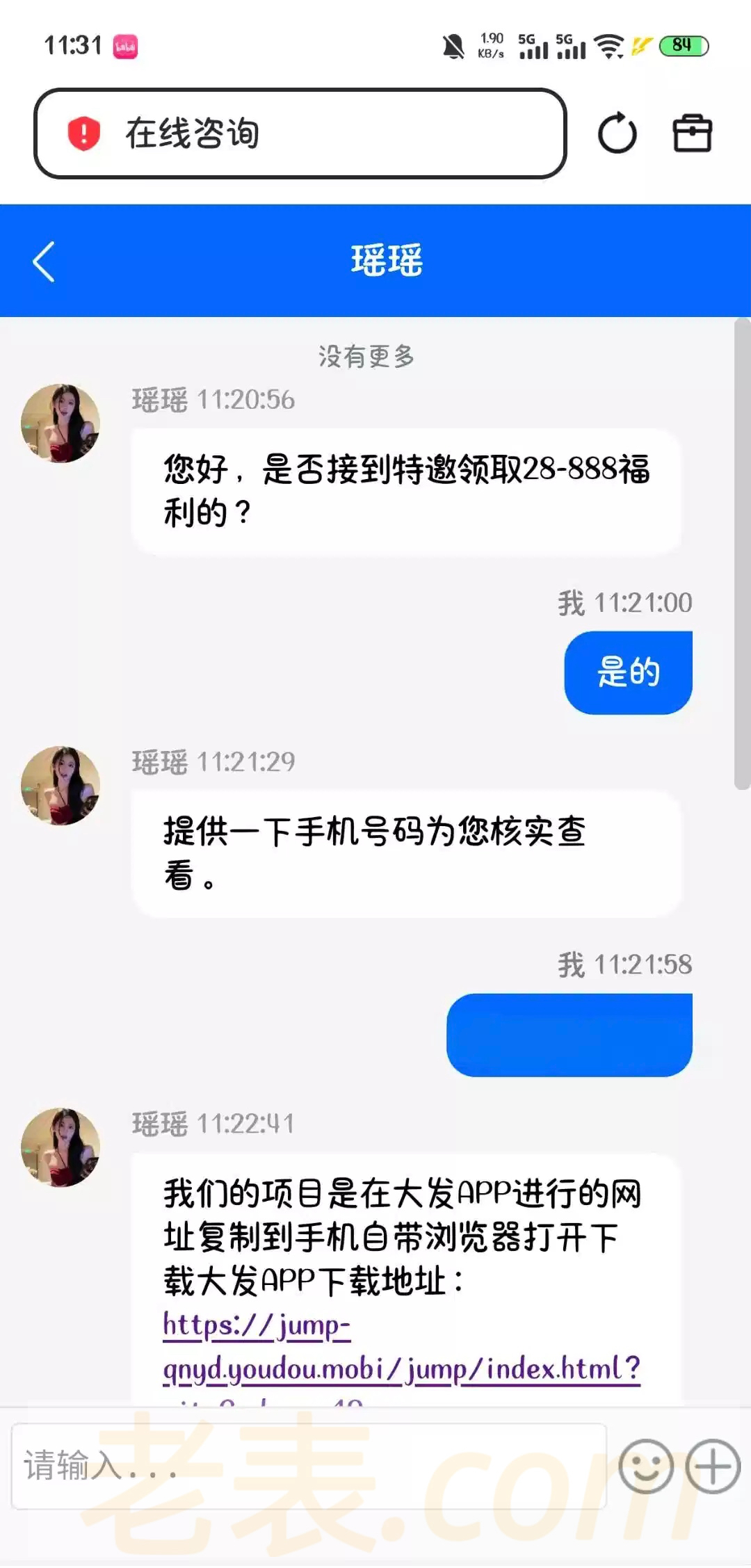
Task: Open the briefcase toolbox icon
Action: [692, 134]
